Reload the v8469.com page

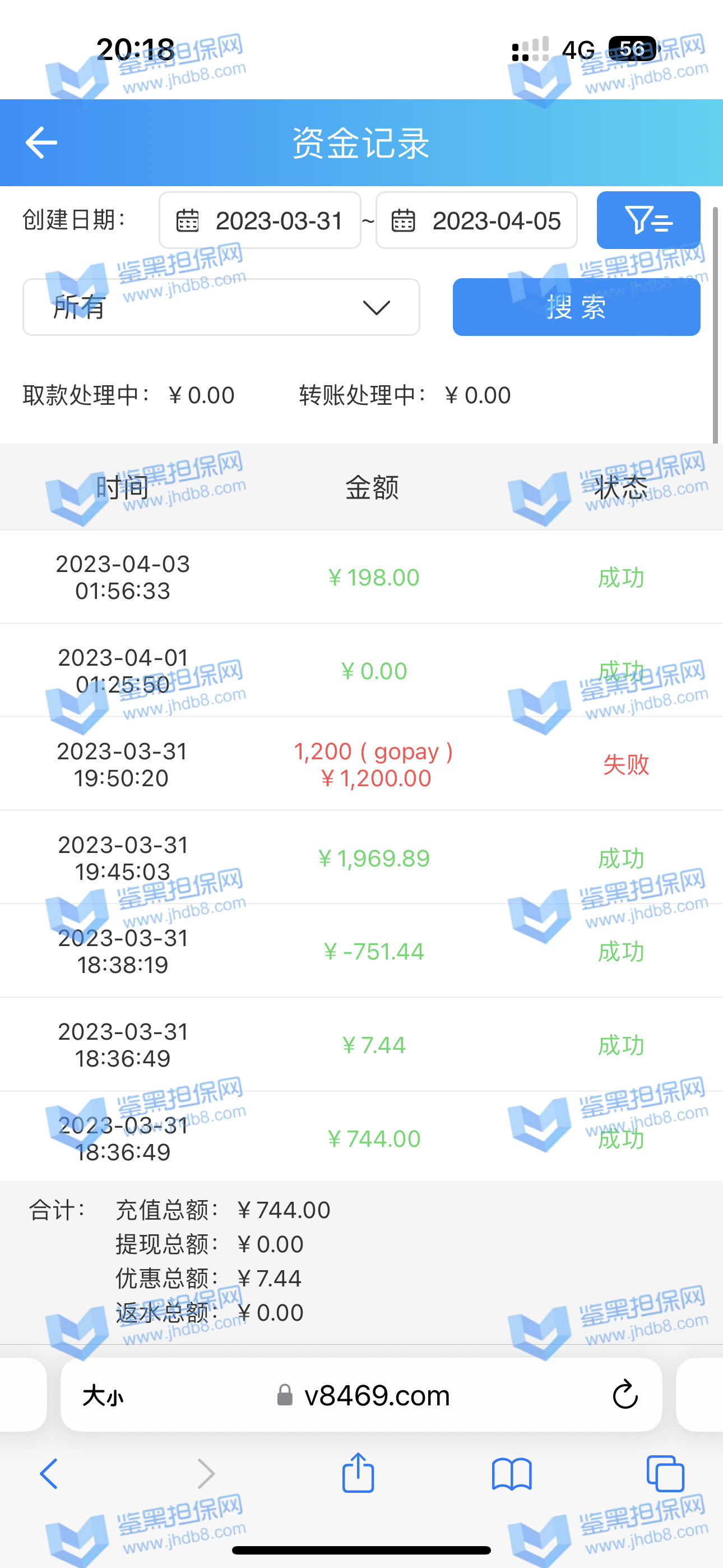[x=624, y=1395]
